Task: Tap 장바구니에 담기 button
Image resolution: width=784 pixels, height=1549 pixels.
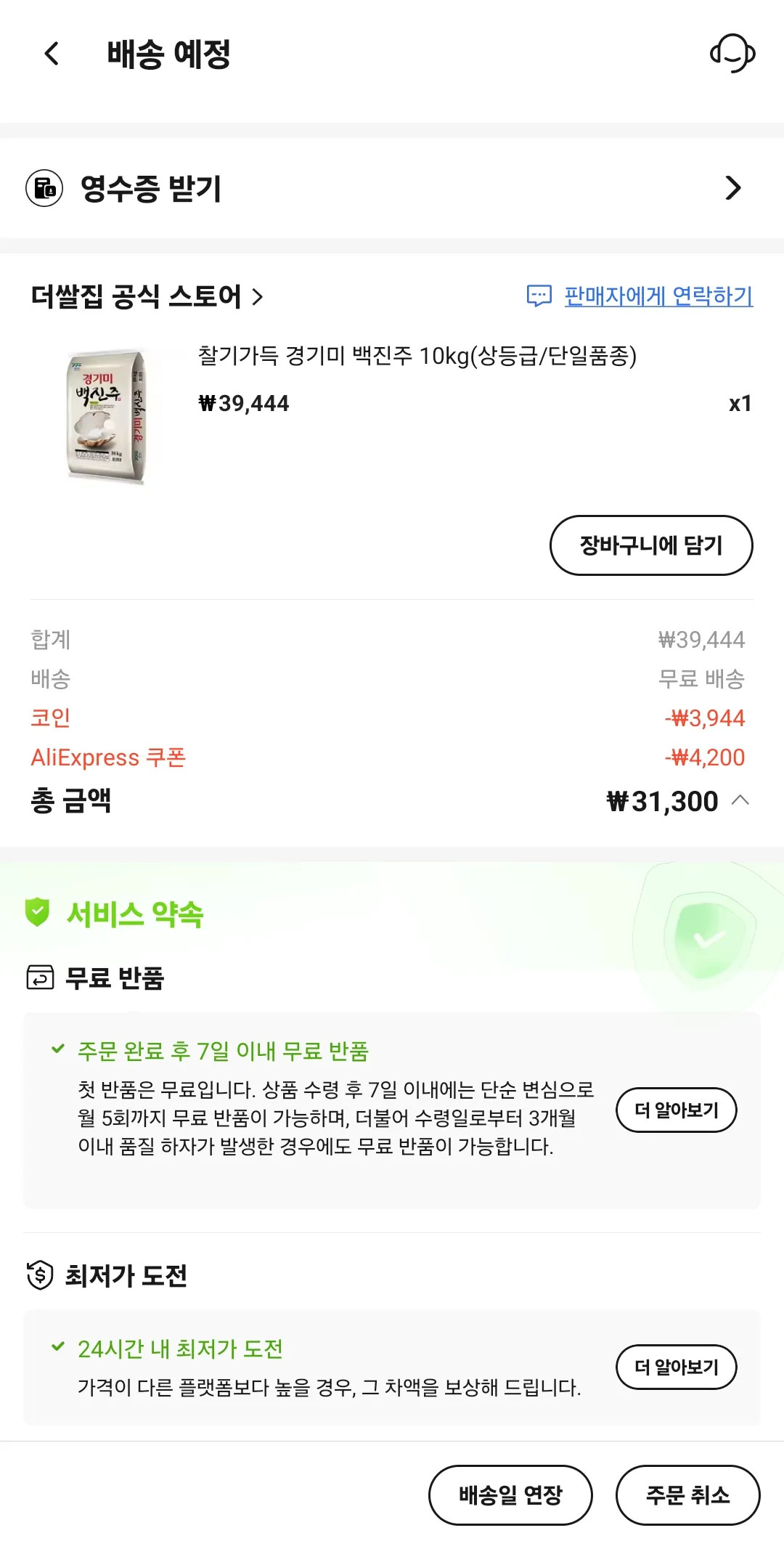Action: point(650,545)
